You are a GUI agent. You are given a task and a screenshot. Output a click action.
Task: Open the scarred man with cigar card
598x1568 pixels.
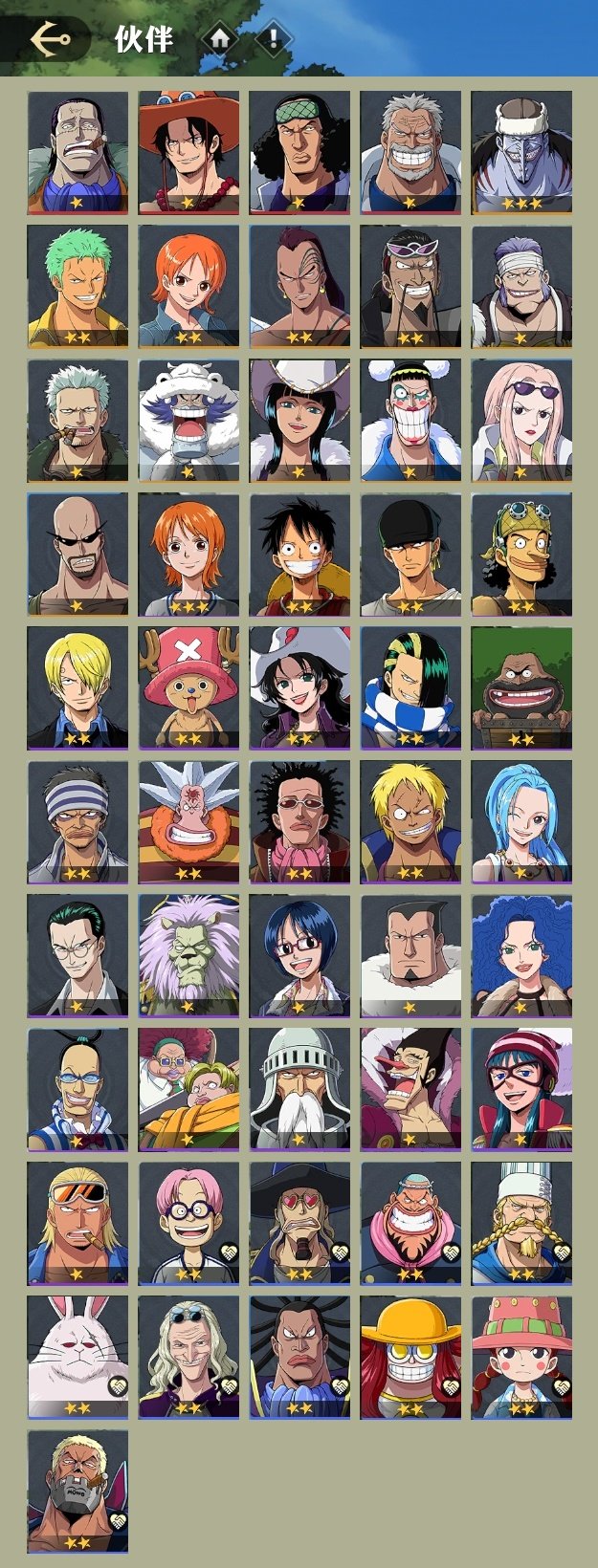pos(78,152)
